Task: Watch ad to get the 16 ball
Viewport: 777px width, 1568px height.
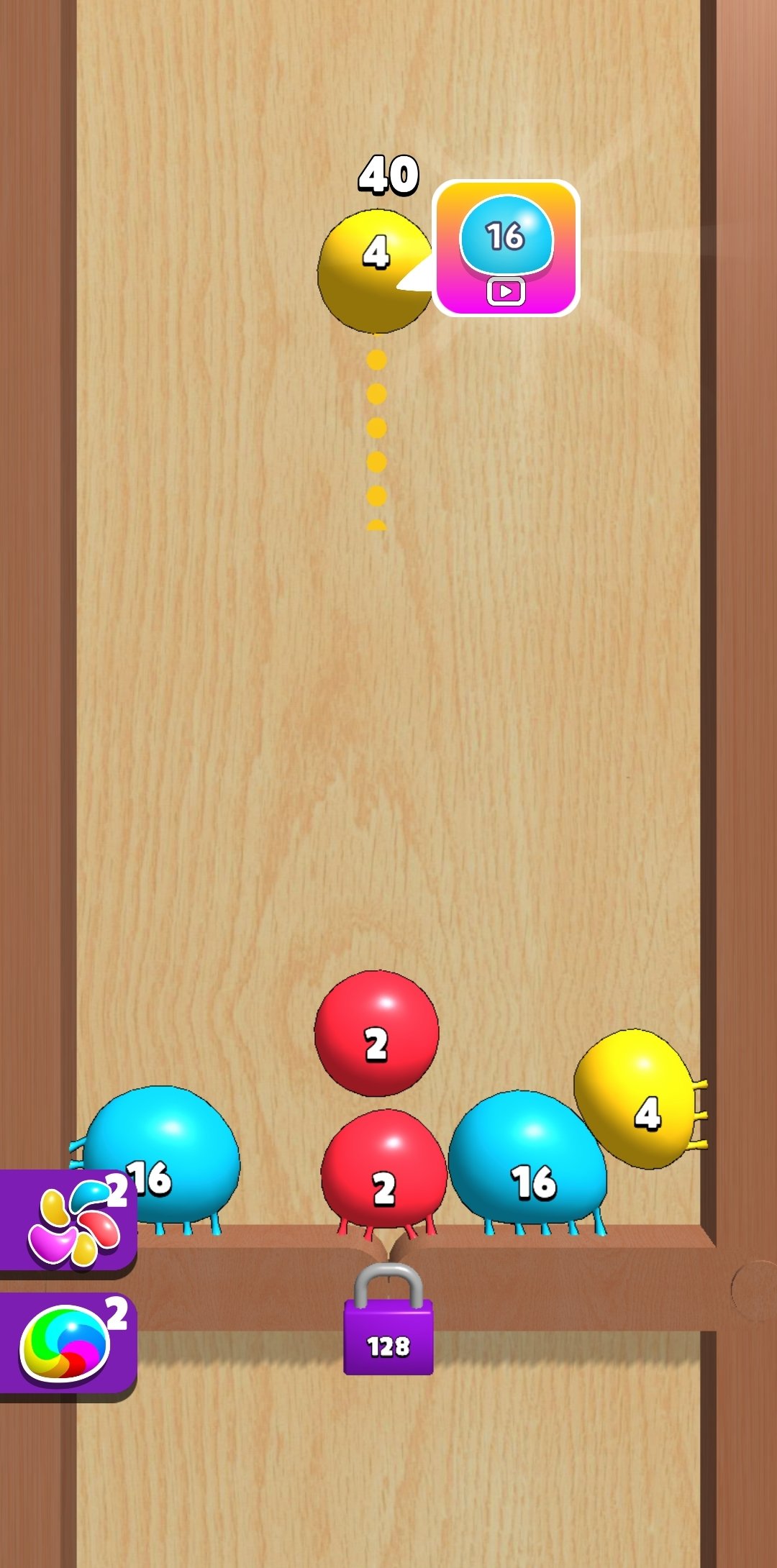Action: 506,248
